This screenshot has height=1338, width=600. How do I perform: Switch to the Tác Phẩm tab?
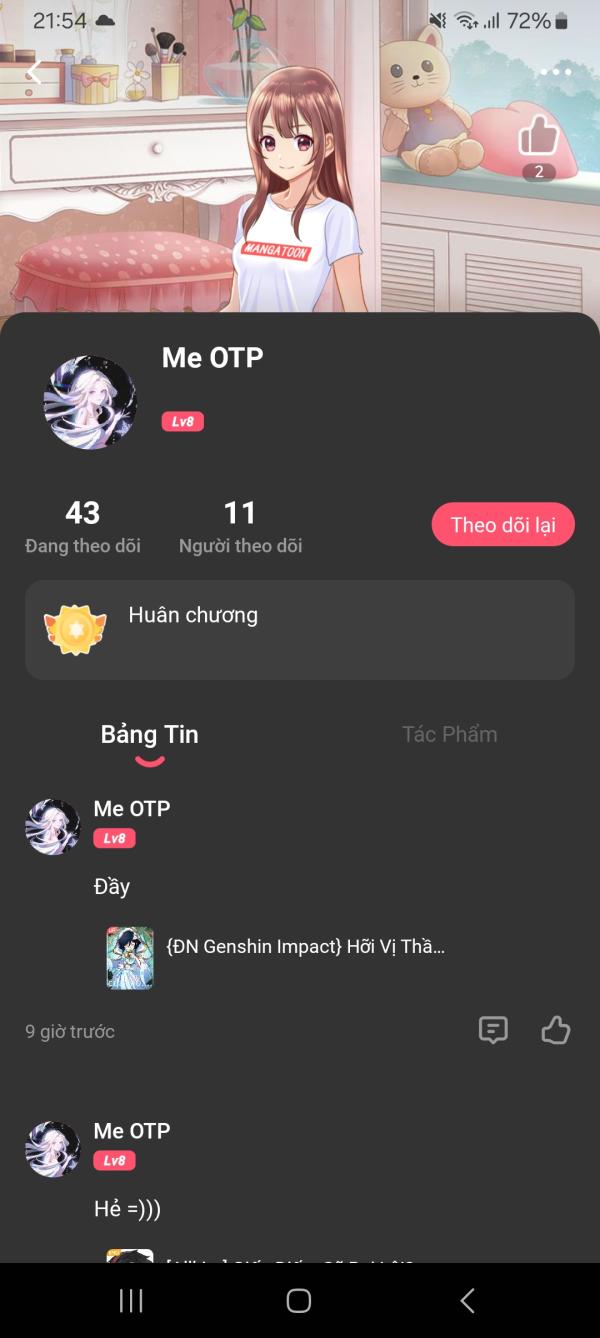(x=449, y=735)
